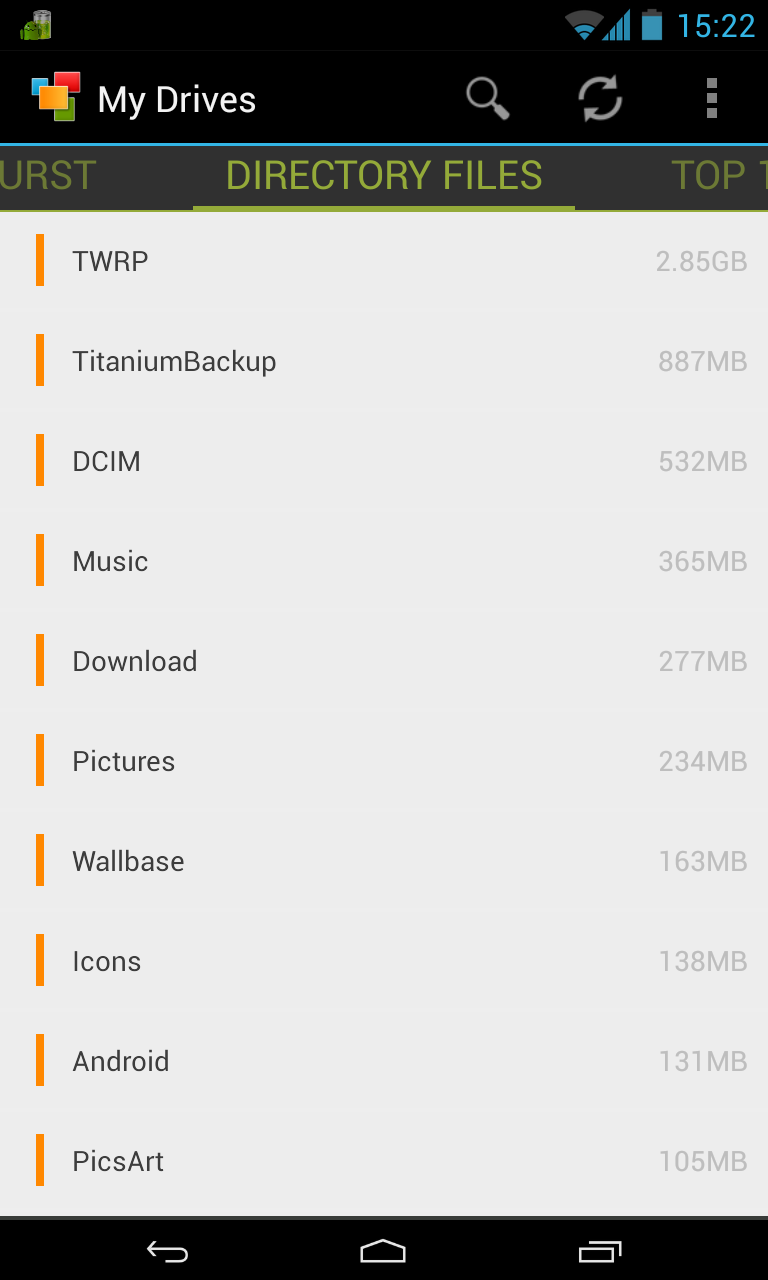Screen dimensions: 768x1280
Task: Open the Android directory
Action: point(384,1061)
